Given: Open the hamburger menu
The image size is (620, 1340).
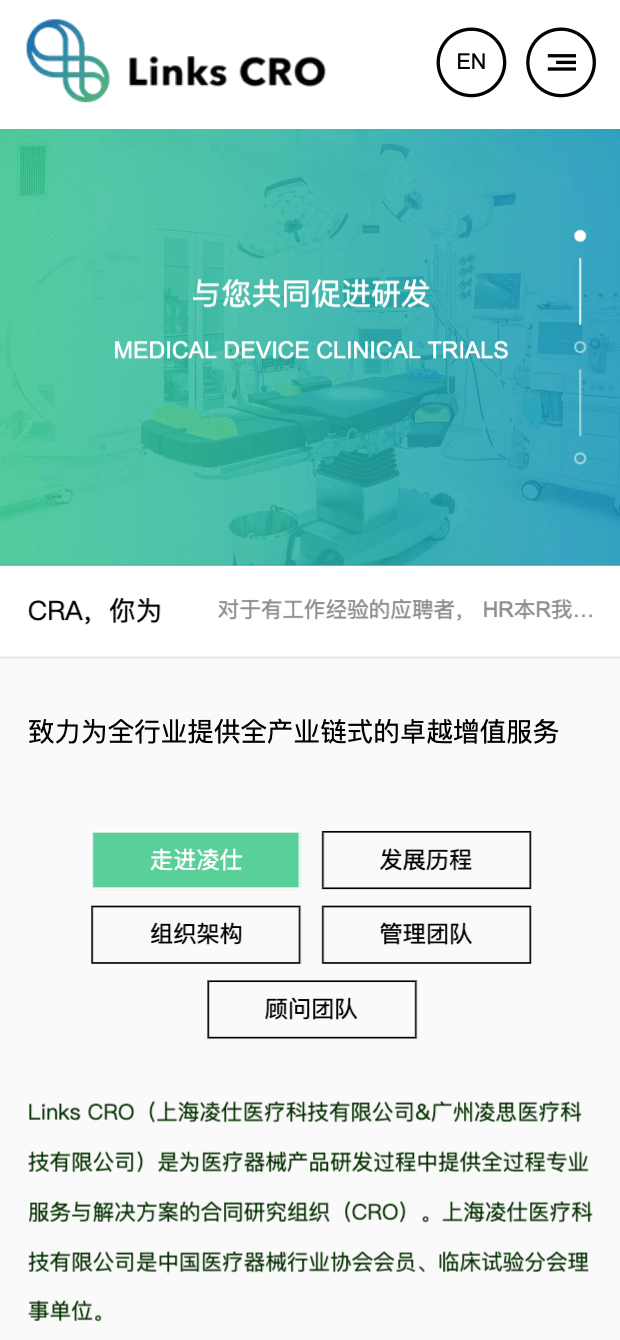Looking at the screenshot, I should [561, 62].
